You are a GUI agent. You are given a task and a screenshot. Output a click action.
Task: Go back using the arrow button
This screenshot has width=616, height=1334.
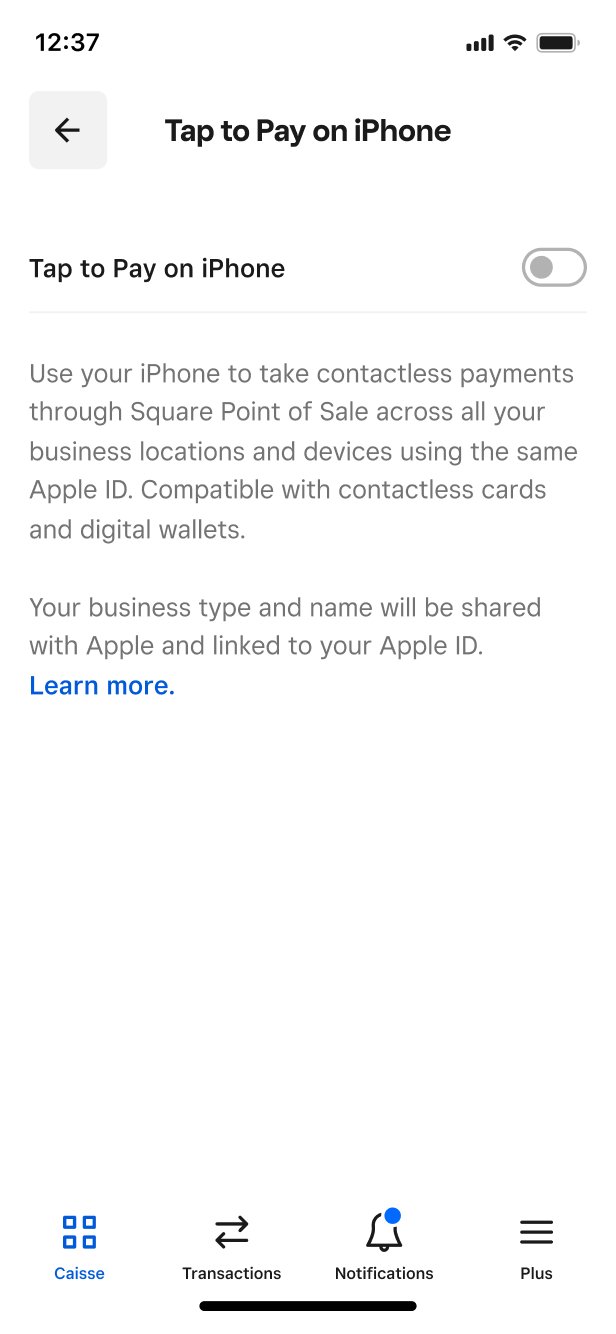pos(68,130)
